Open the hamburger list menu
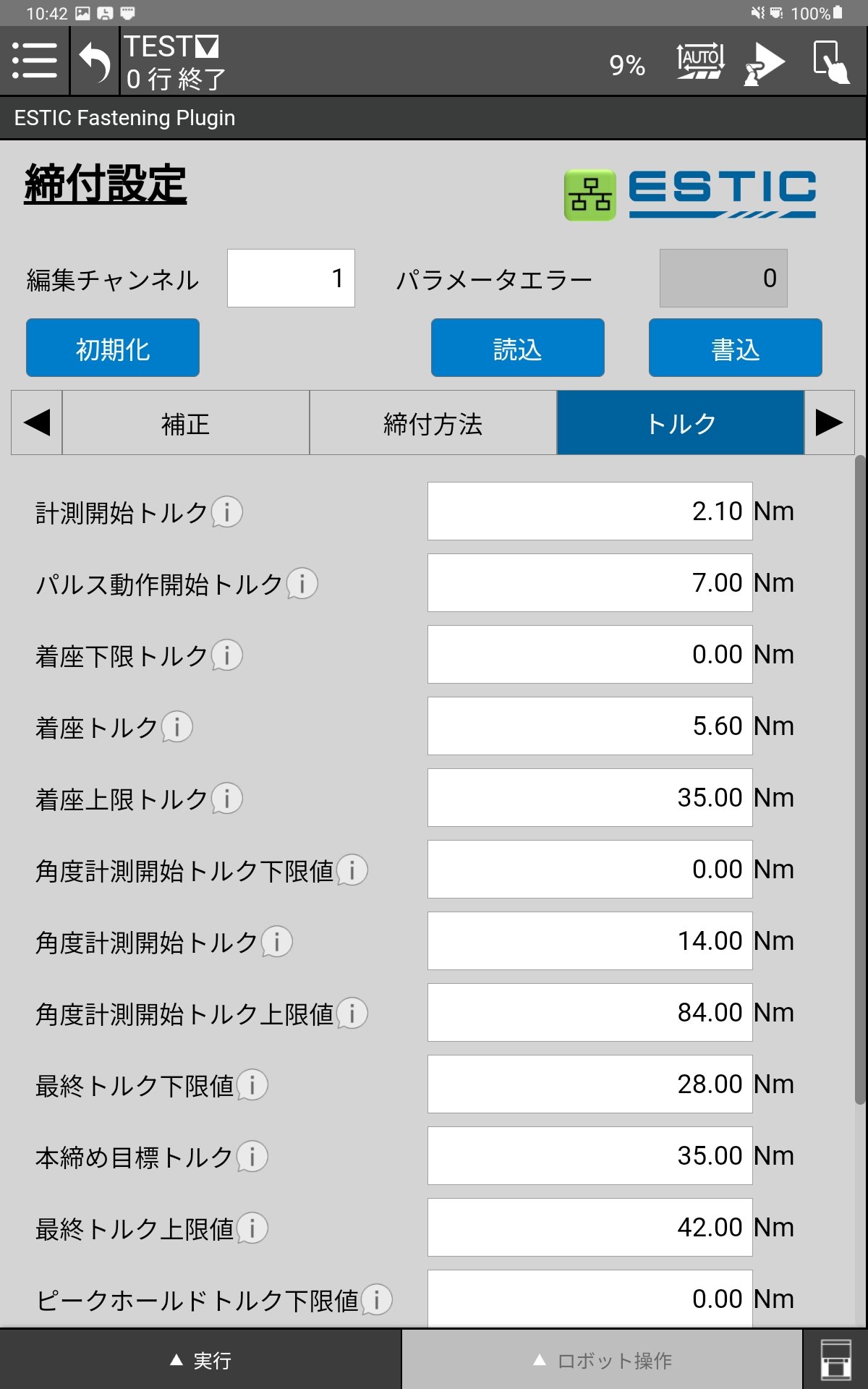This screenshot has height=1389, width=868. [36, 61]
